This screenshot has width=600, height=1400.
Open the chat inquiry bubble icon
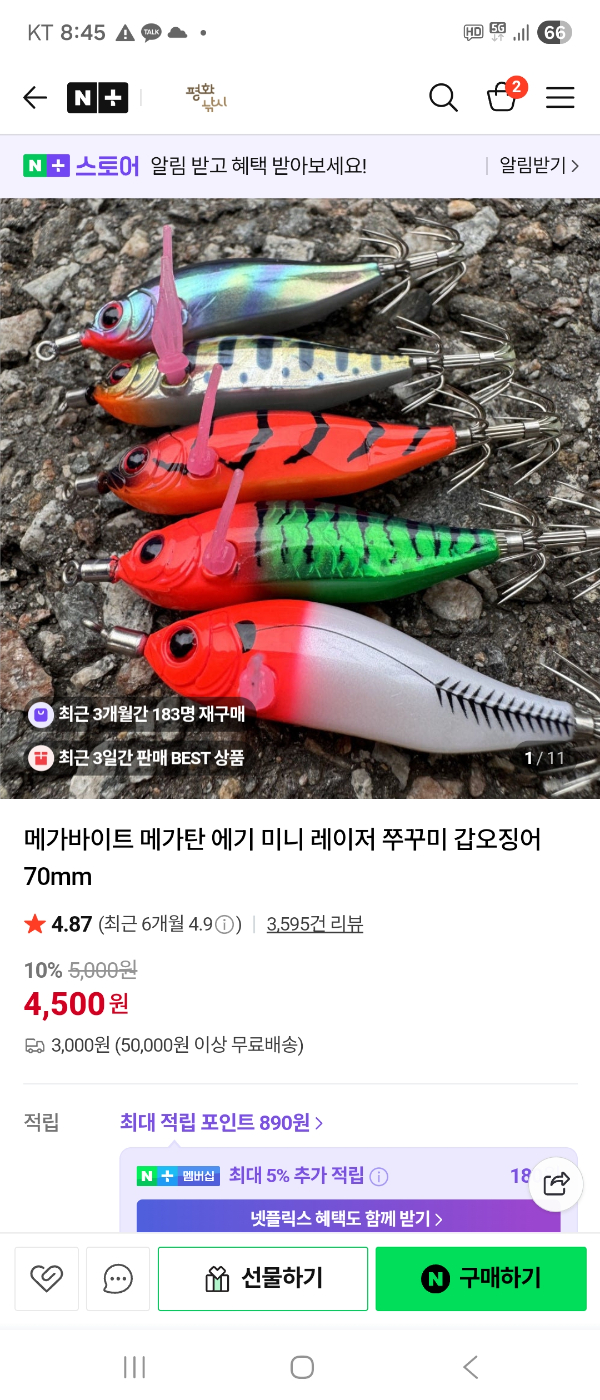click(x=118, y=1278)
